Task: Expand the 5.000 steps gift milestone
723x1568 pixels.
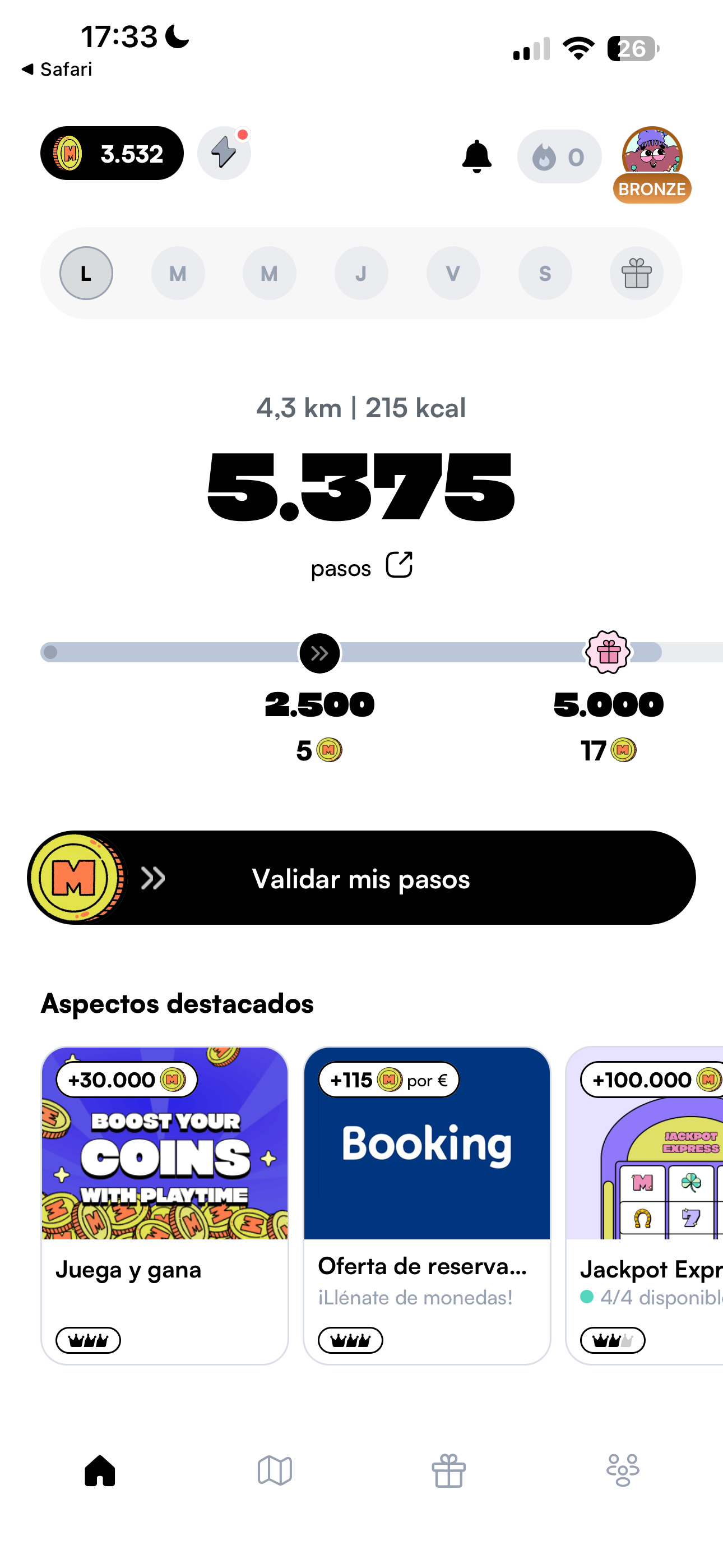Action: (608, 653)
